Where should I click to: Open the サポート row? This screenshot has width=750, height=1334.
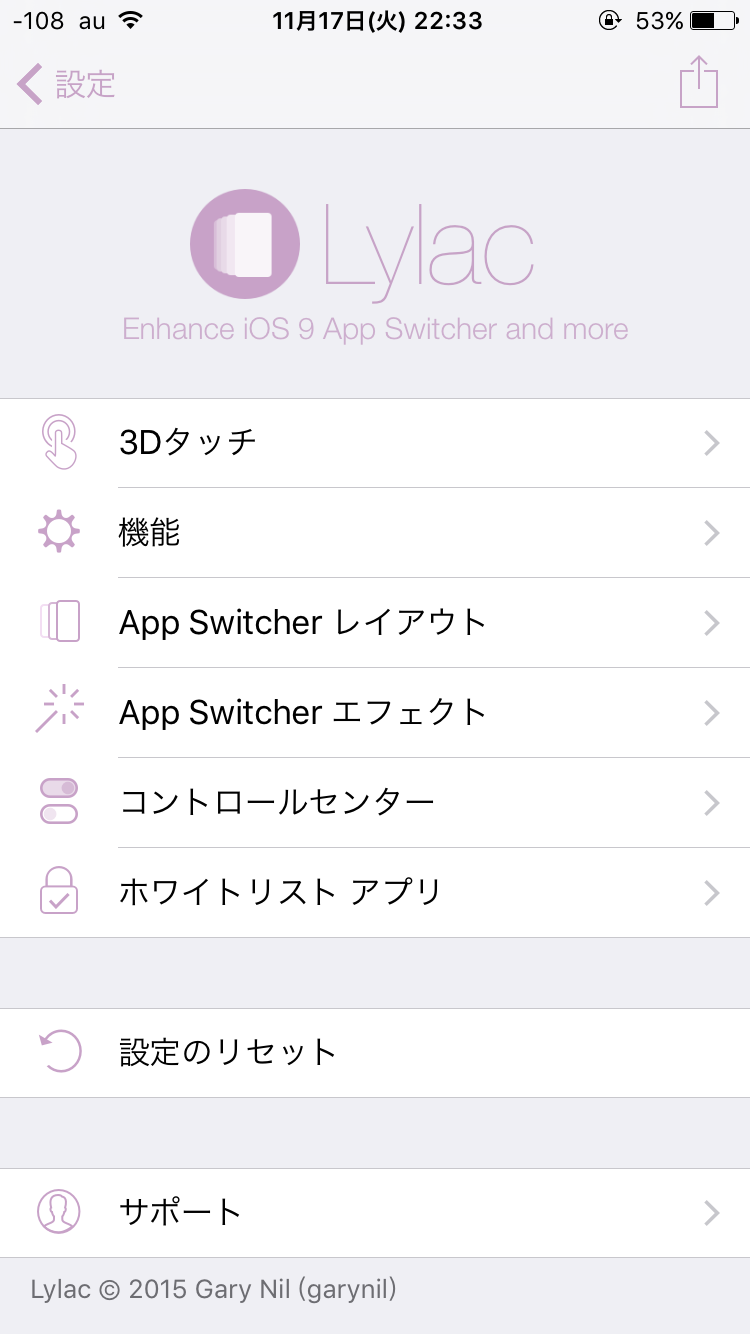coord(375,1213)
